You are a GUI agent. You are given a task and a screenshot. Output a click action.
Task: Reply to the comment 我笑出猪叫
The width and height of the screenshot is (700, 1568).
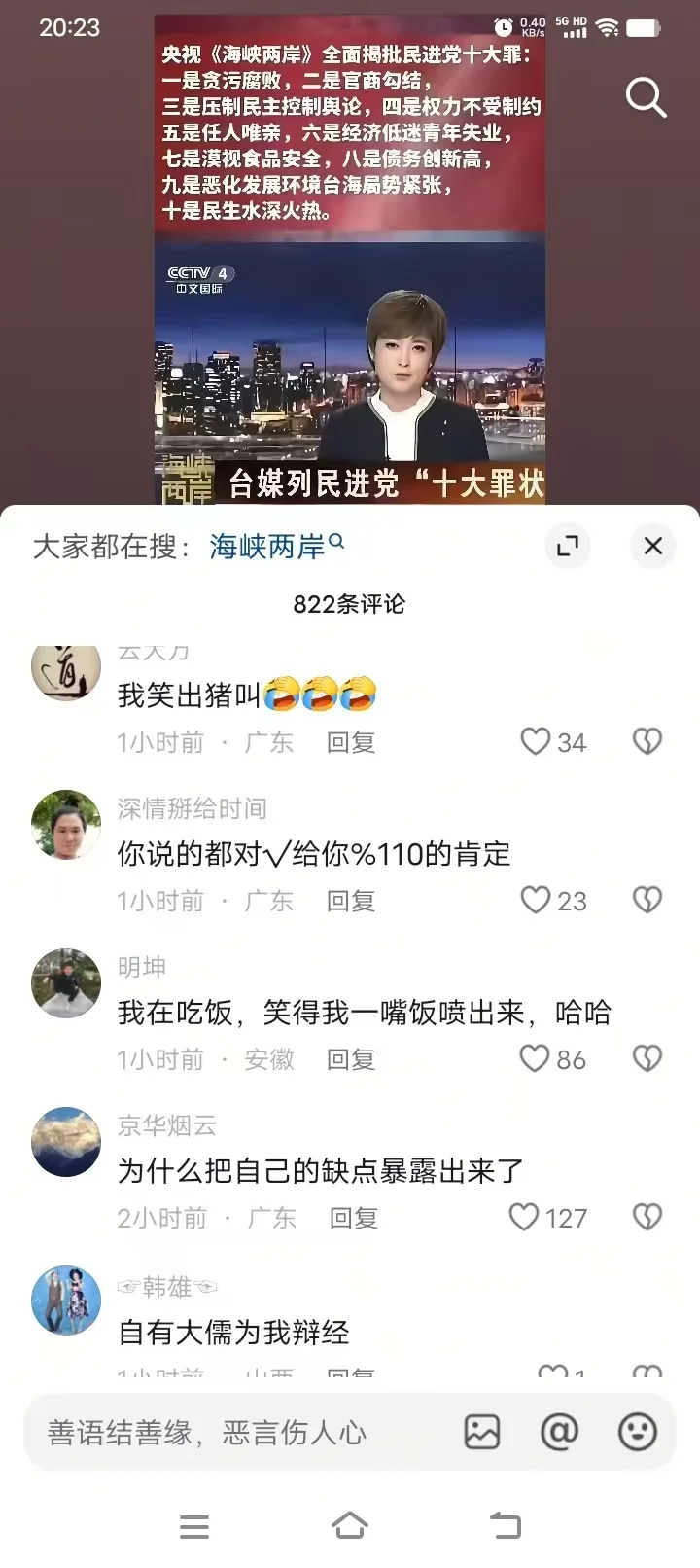(351, 743)
